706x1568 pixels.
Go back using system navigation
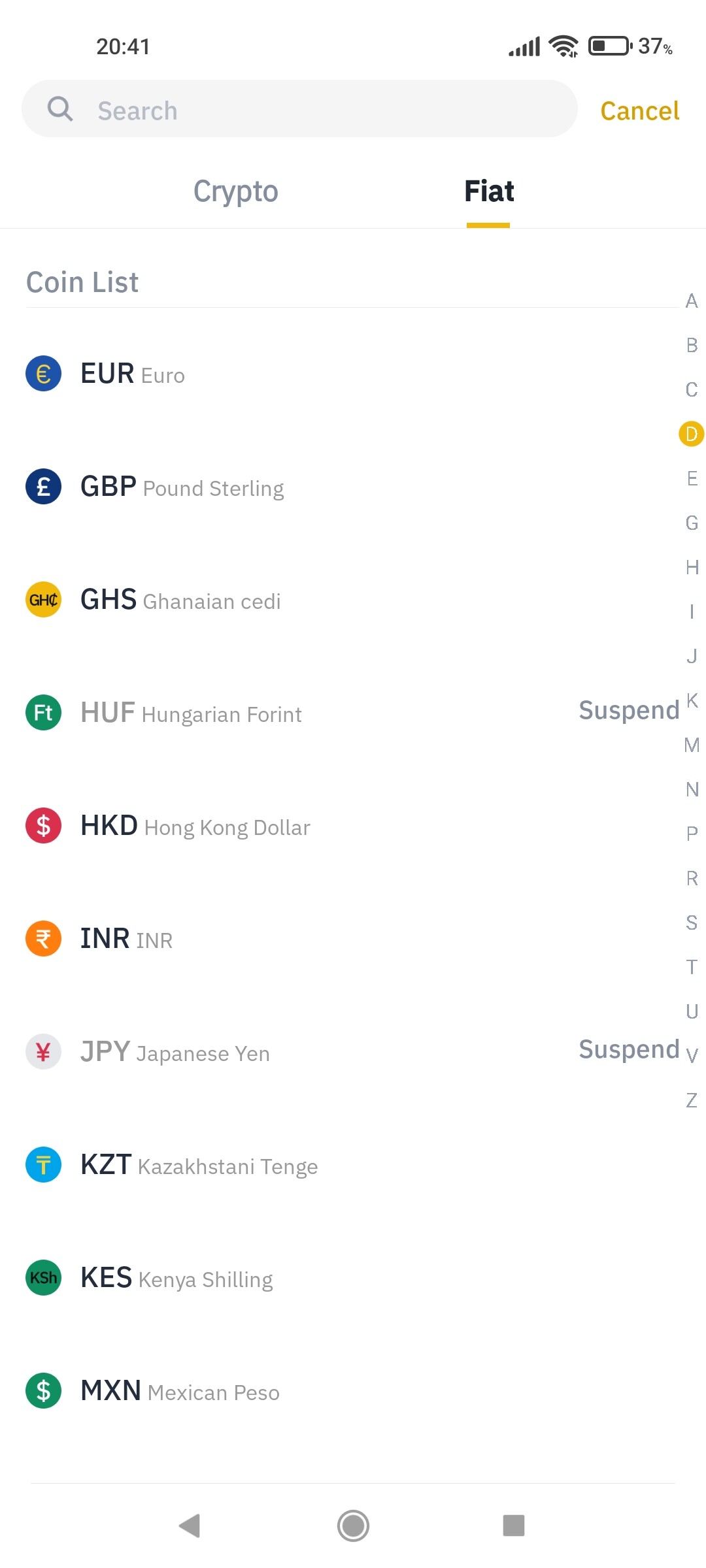190,1526
